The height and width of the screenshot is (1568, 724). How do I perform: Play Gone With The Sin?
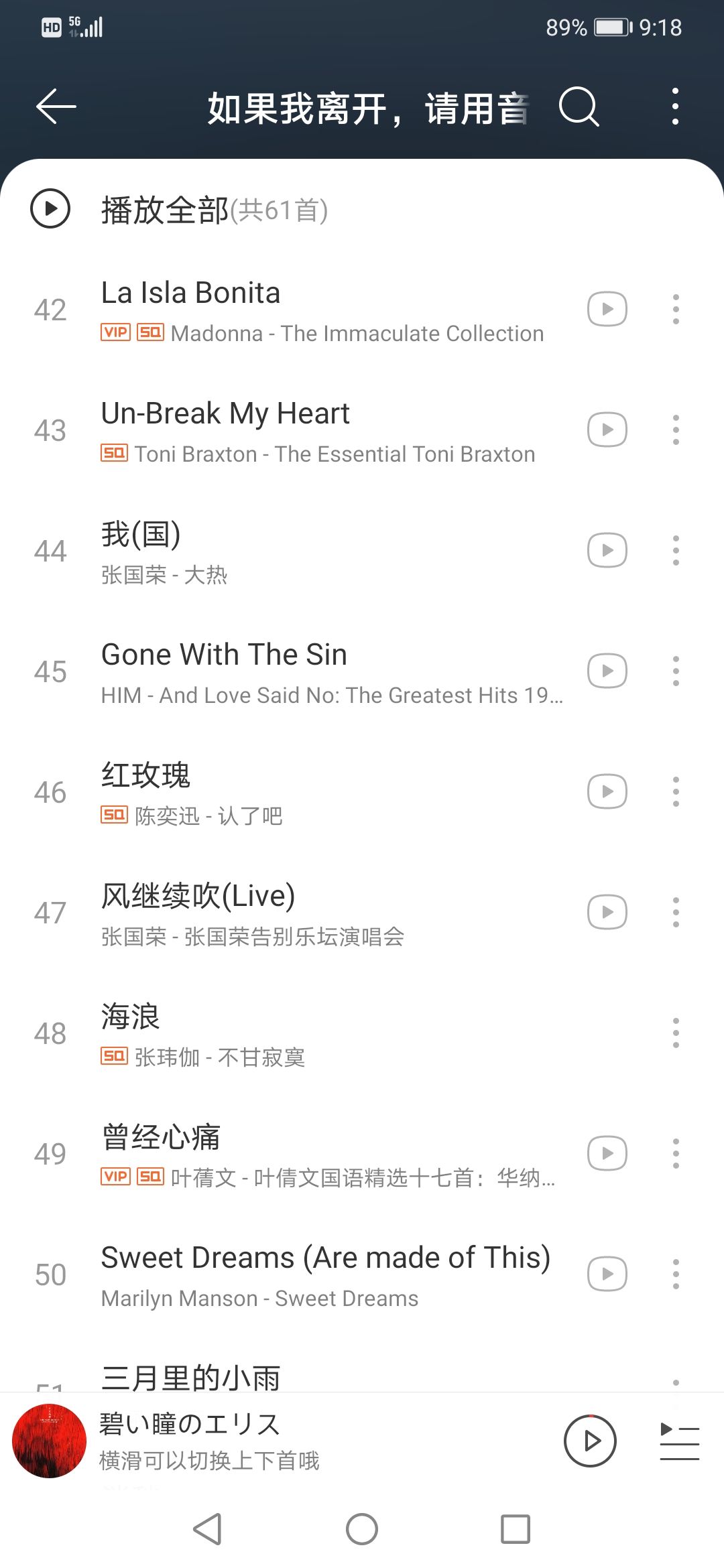pos(224,655)
